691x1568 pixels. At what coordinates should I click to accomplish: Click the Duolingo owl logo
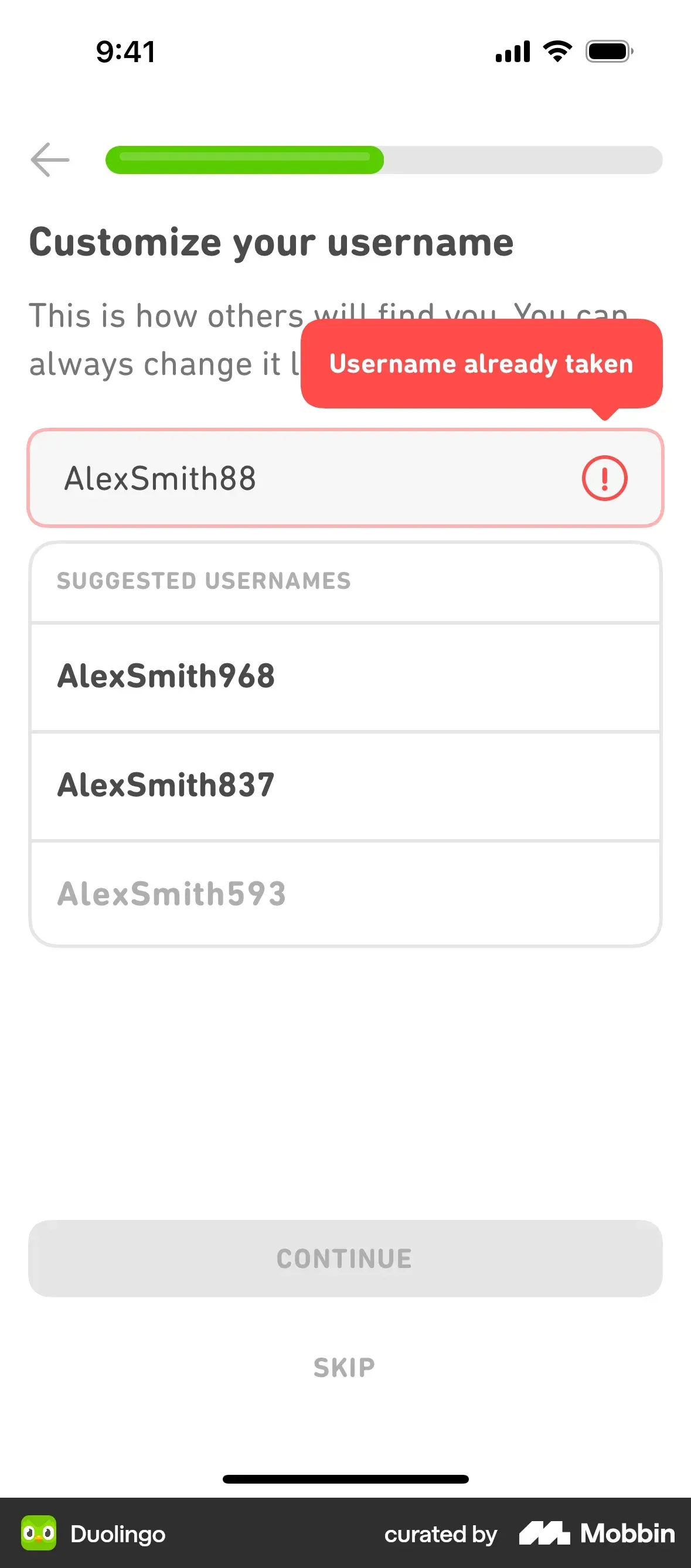tap(39, 1533)
